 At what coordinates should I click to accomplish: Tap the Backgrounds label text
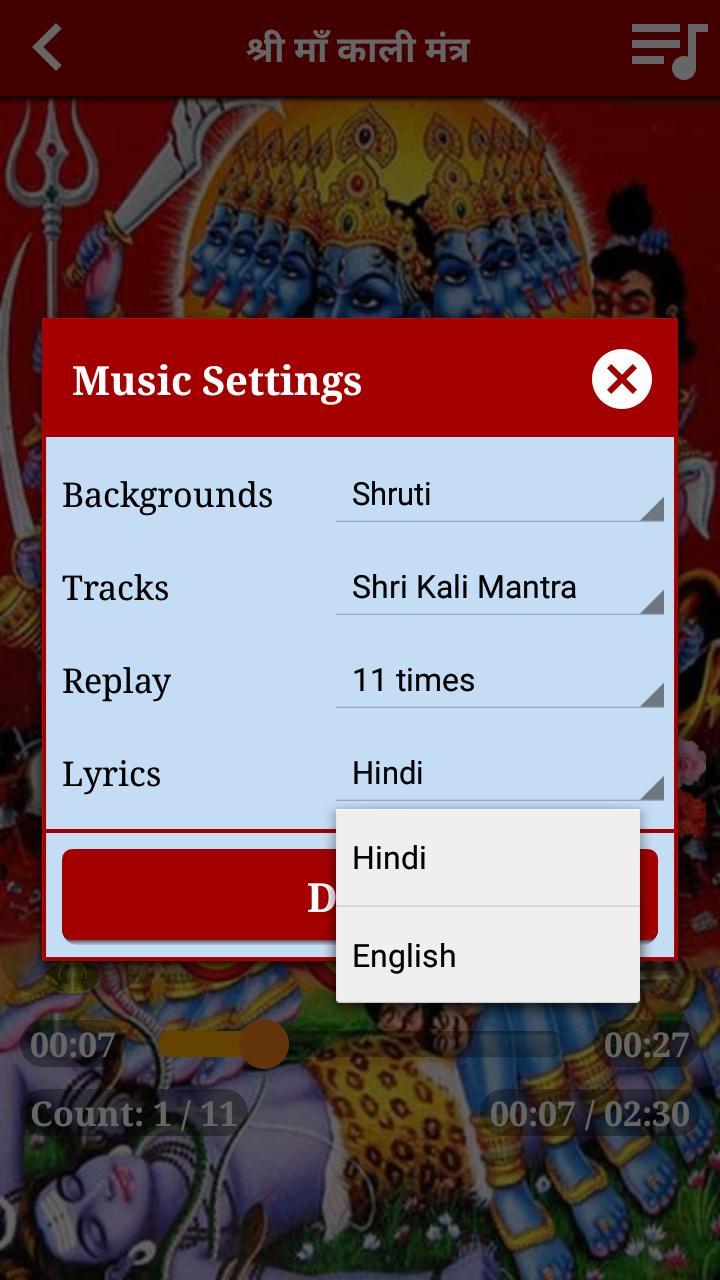168,495
